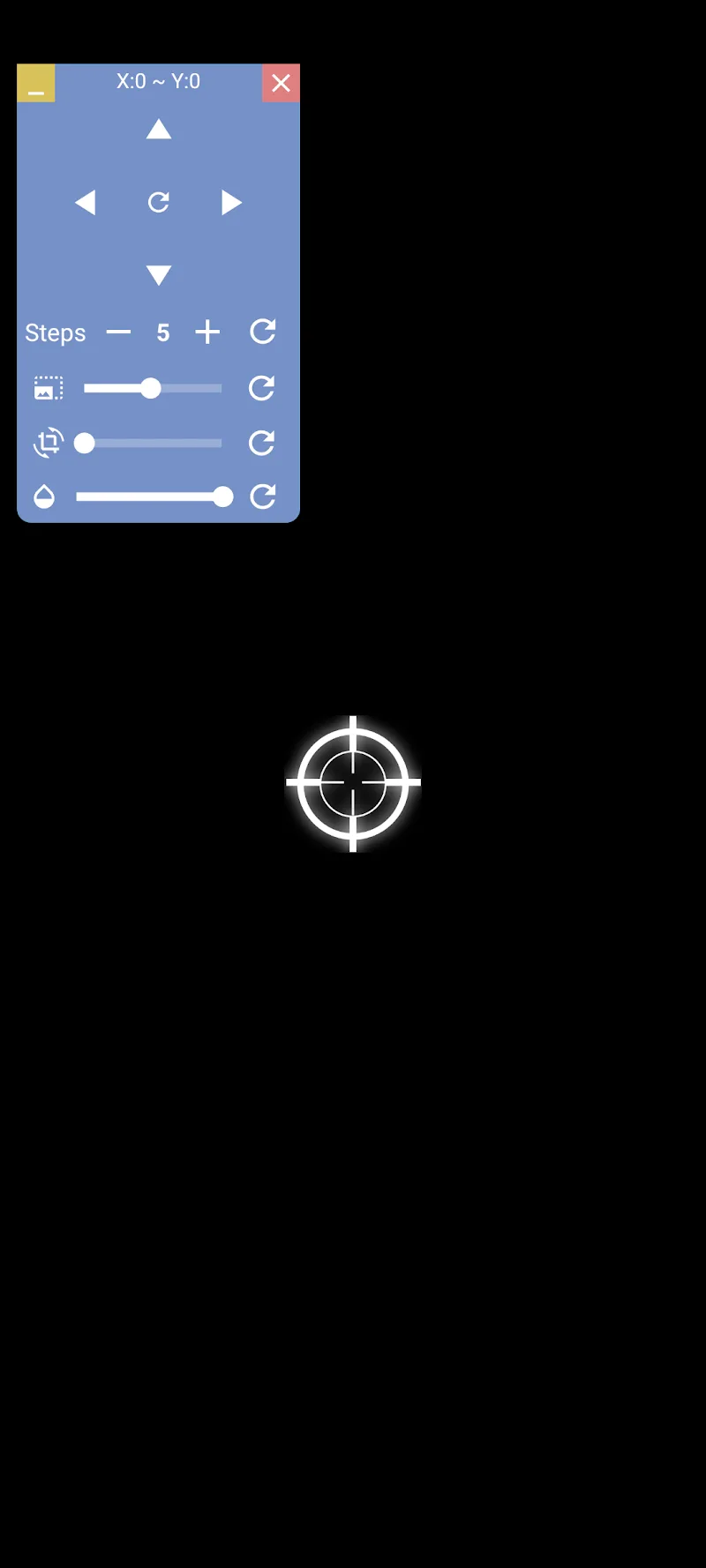Reset the Steps value
This screenshot has width=706, height=1568.
pyautogui.click(x=262, y=332)
